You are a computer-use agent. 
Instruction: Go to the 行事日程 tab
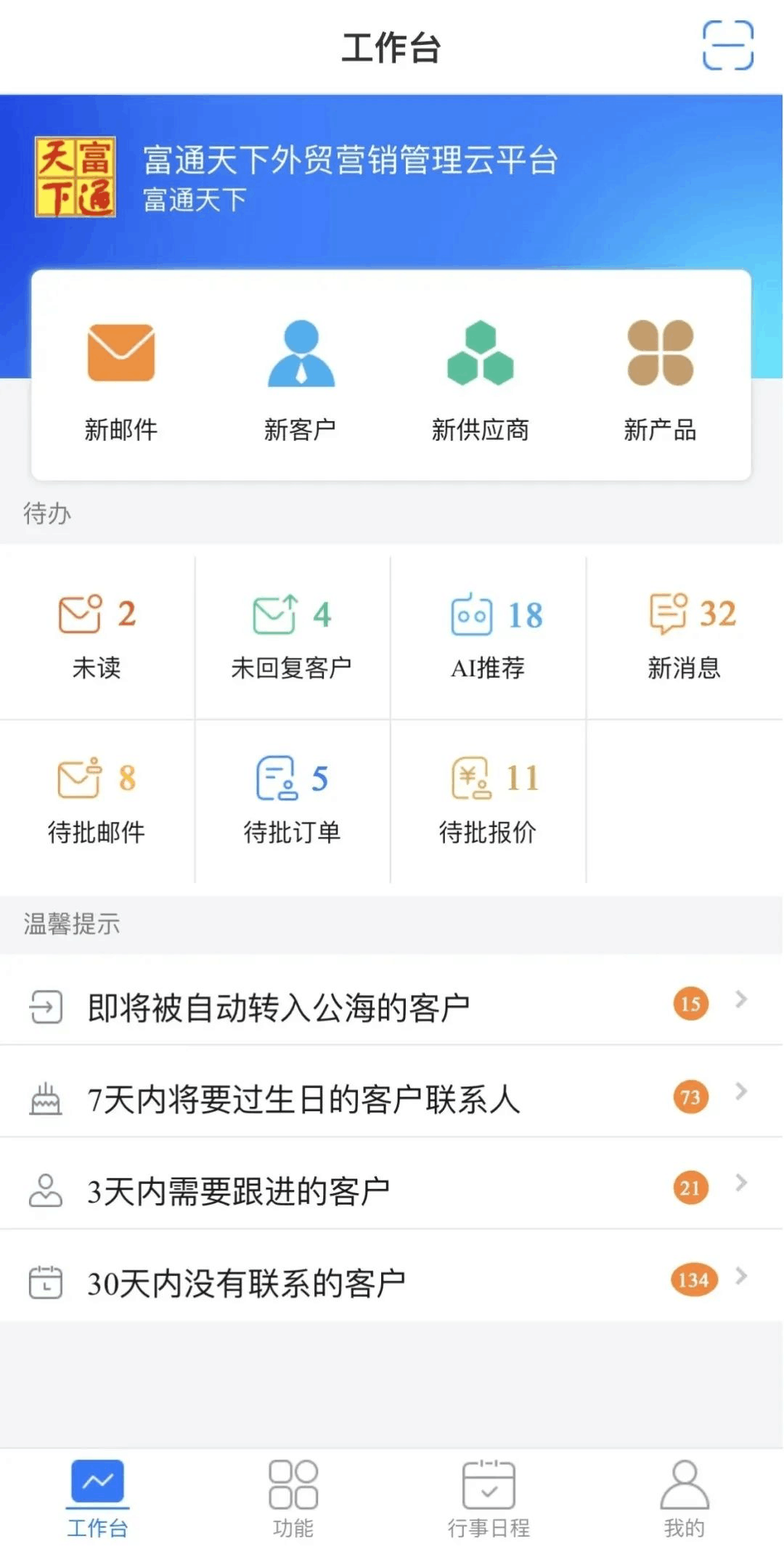489,1499
